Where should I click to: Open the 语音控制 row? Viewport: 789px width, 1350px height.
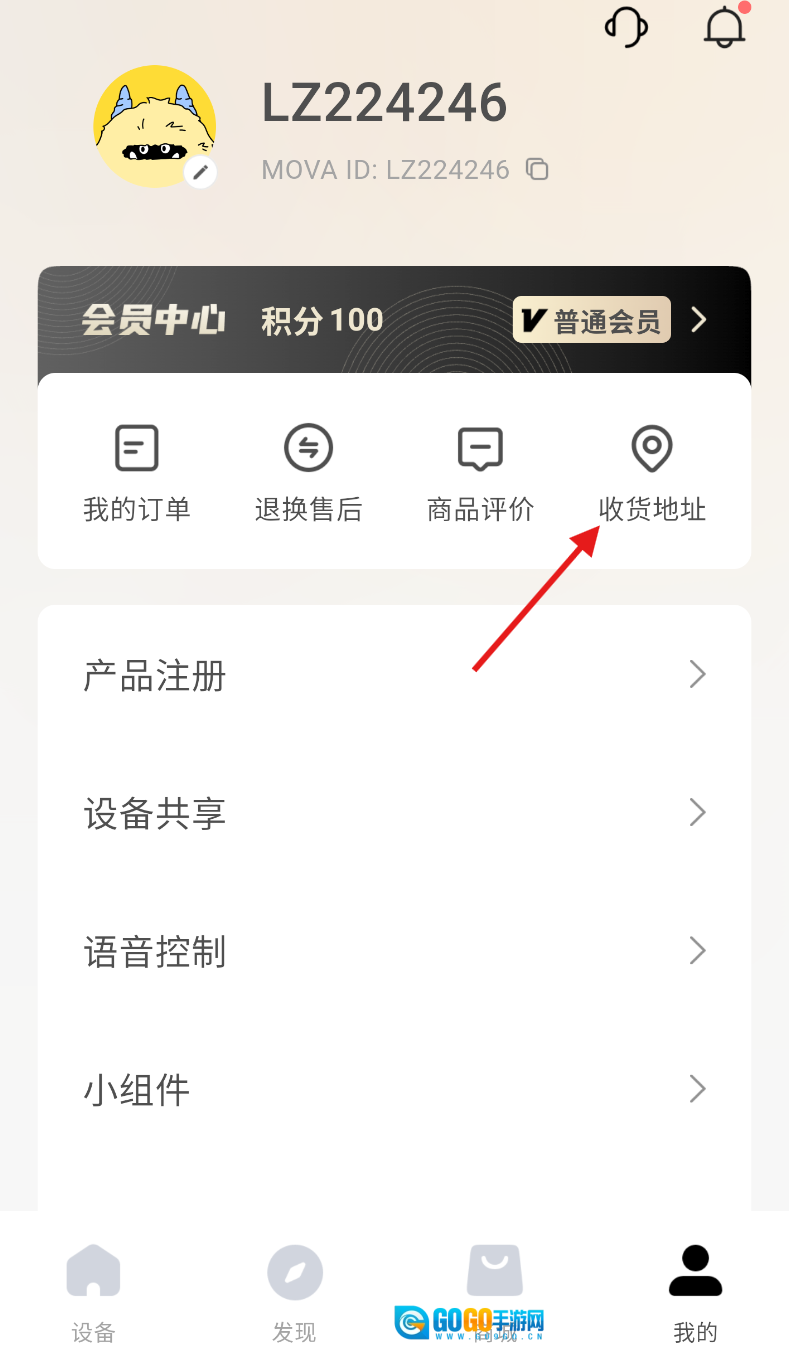pos(394,951)
